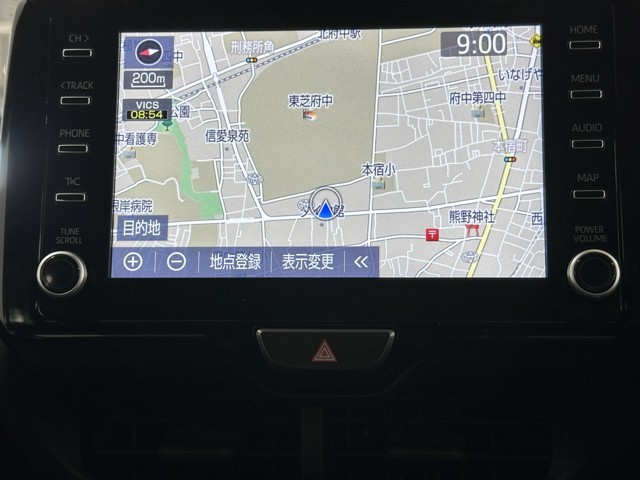
Task: Open 表示変更 display settings
Action: [307, 262]
